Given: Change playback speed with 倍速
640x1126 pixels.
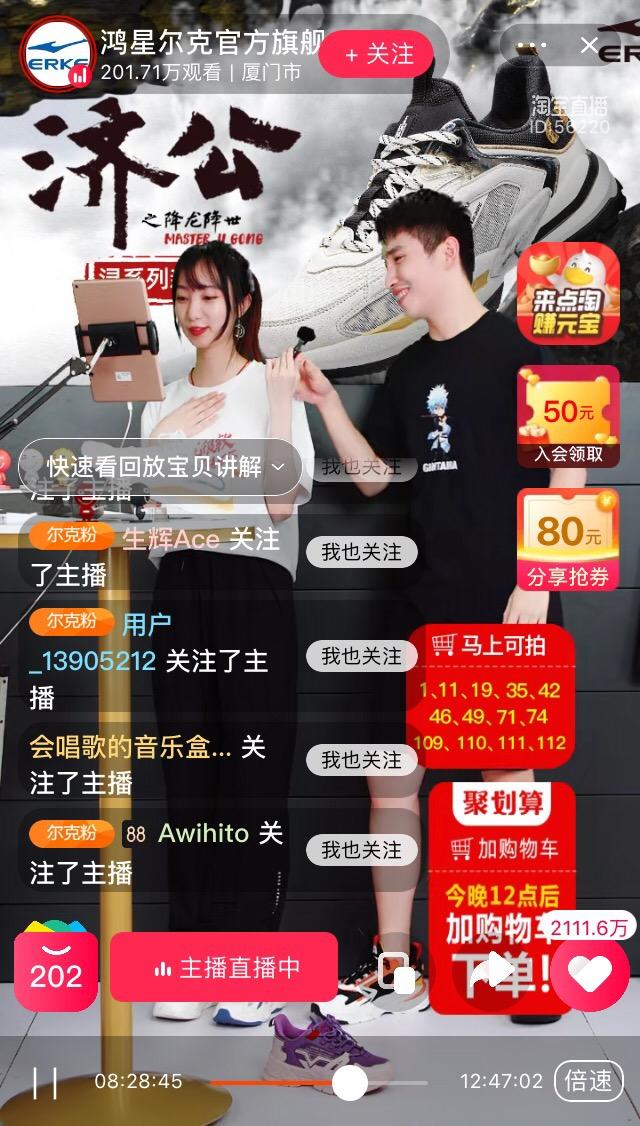Looking at the screenshot, I should click(x=588, y=1081).
